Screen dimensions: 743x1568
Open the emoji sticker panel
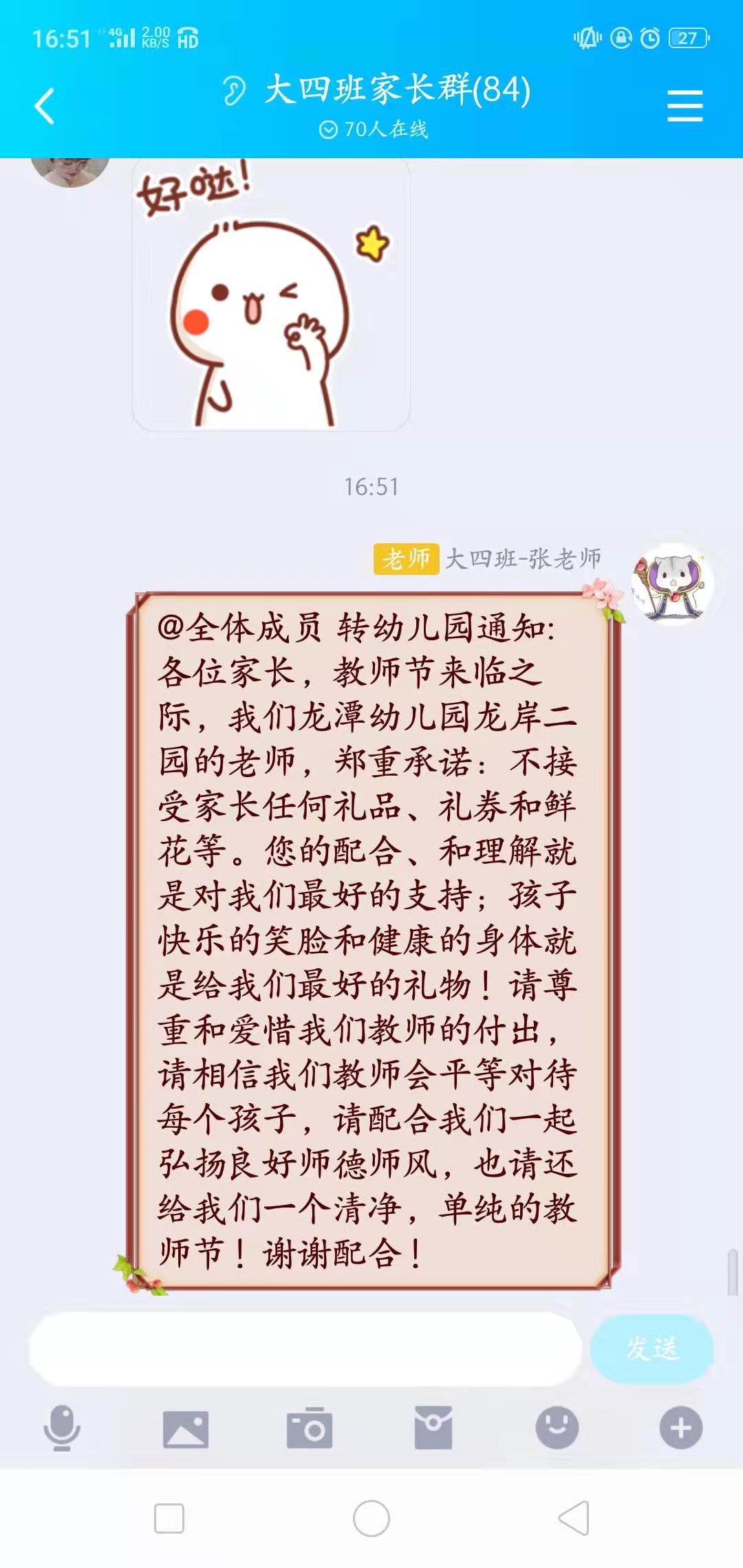[x=557, y=1428]
